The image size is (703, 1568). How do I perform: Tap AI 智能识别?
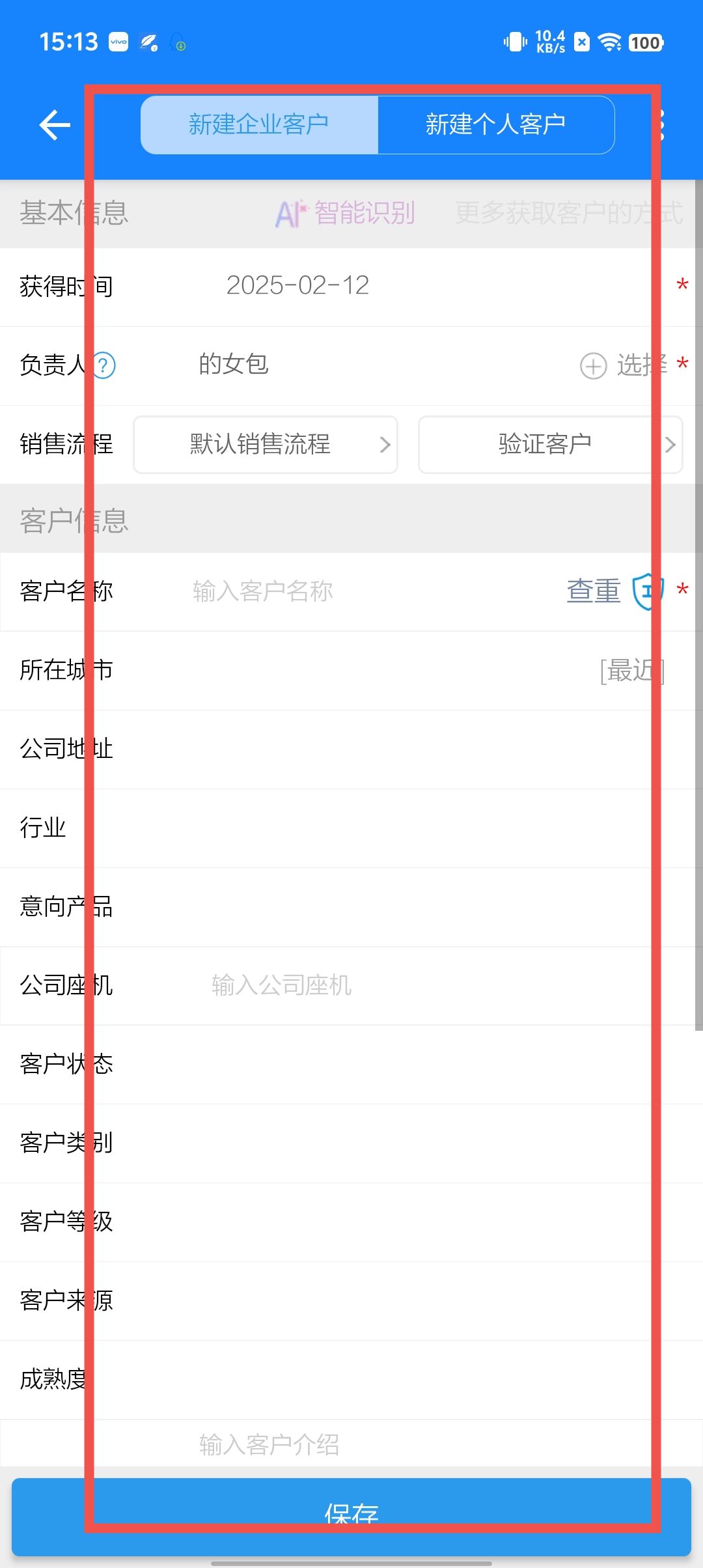(x=346, y=214)
